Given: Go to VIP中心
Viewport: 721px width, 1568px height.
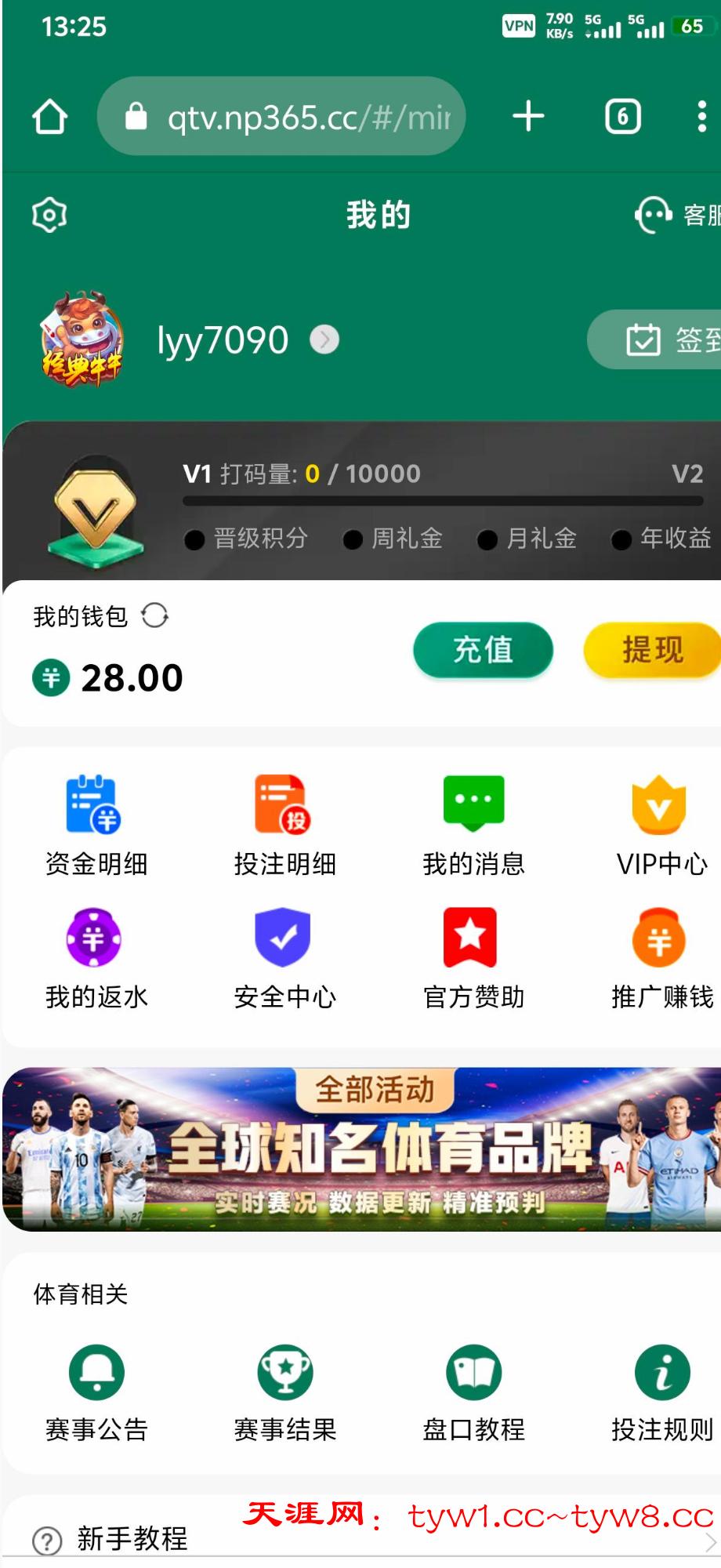Looking at the screenshot, I should point(661,825).
